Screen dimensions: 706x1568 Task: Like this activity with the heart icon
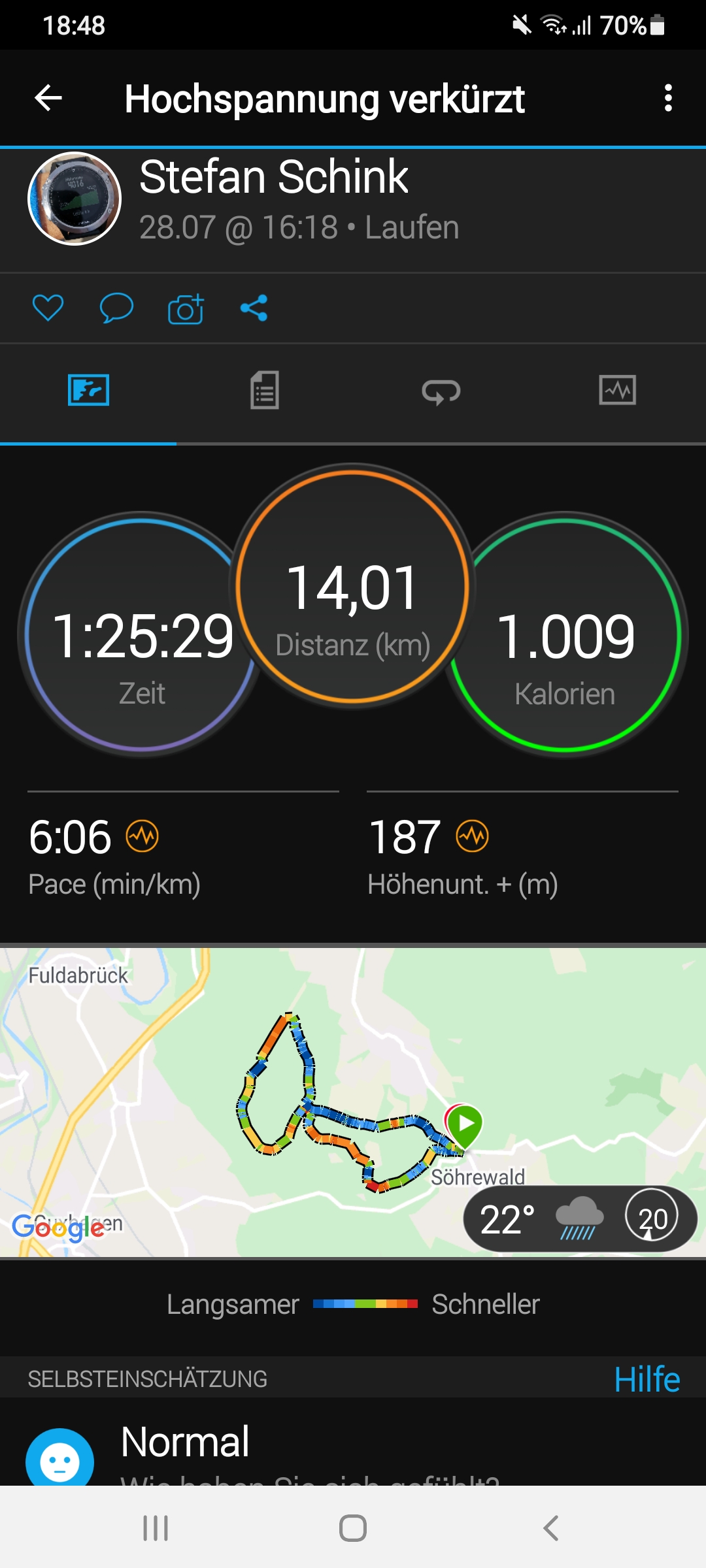[x=48, y=308]
